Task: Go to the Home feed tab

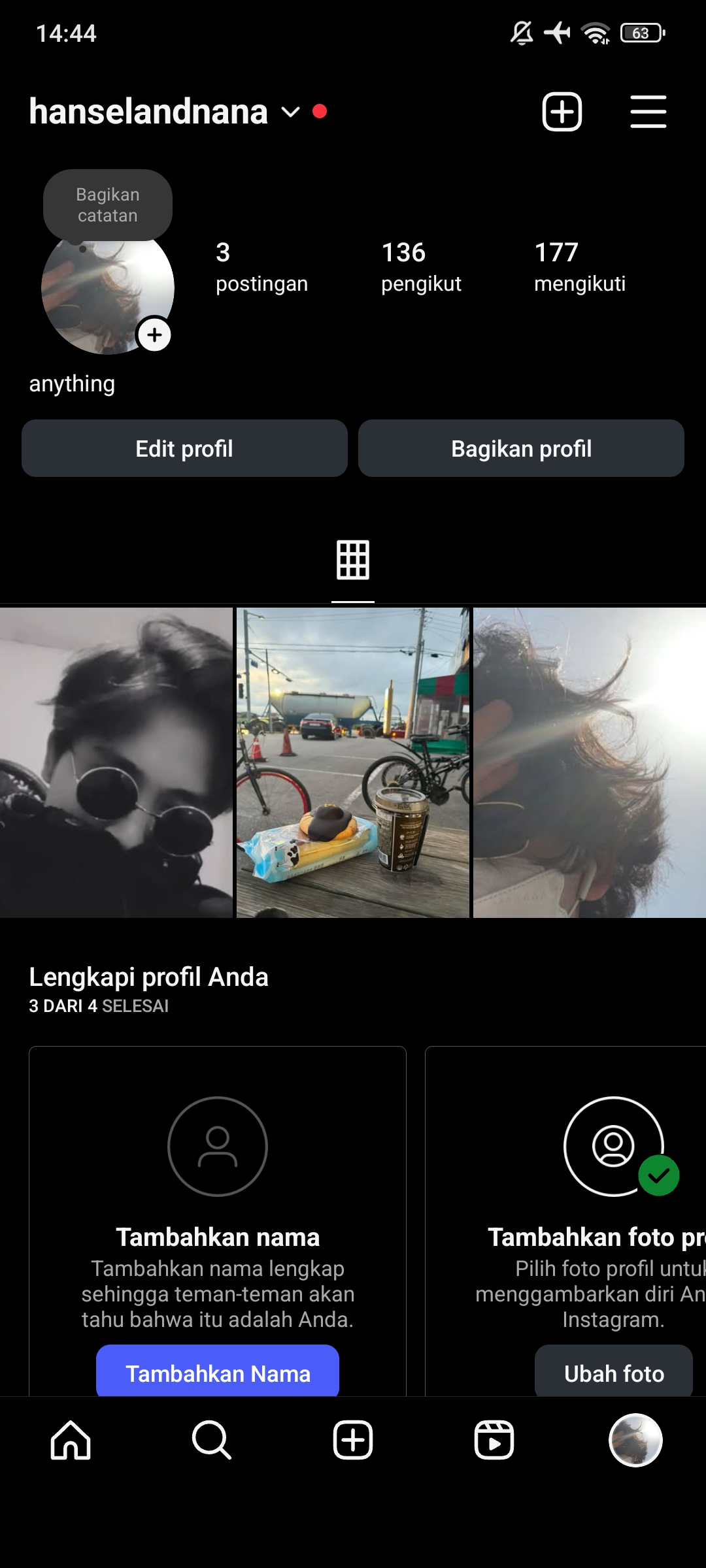Action: (x=71, y=1440)
